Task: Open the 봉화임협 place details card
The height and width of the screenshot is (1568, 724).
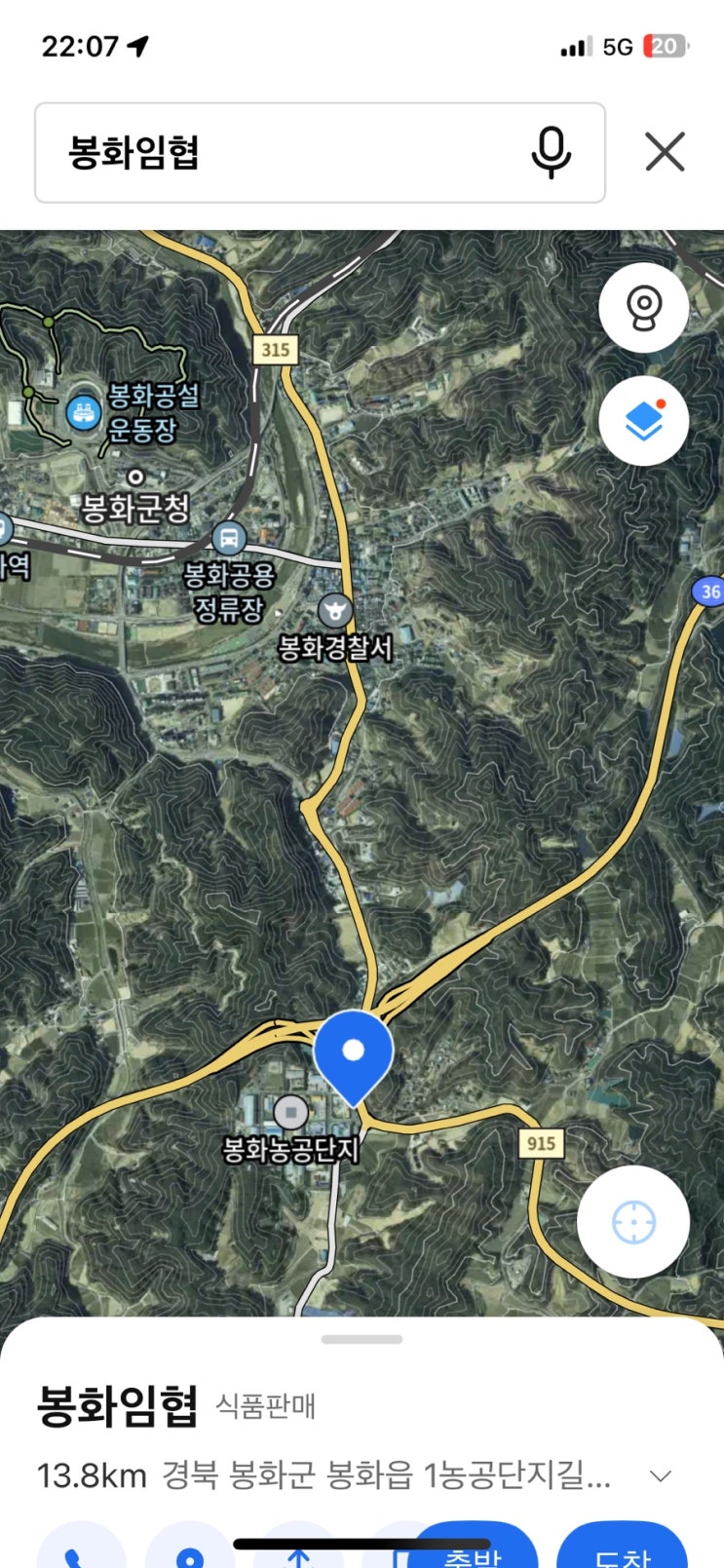Action: coord(117,1406)
